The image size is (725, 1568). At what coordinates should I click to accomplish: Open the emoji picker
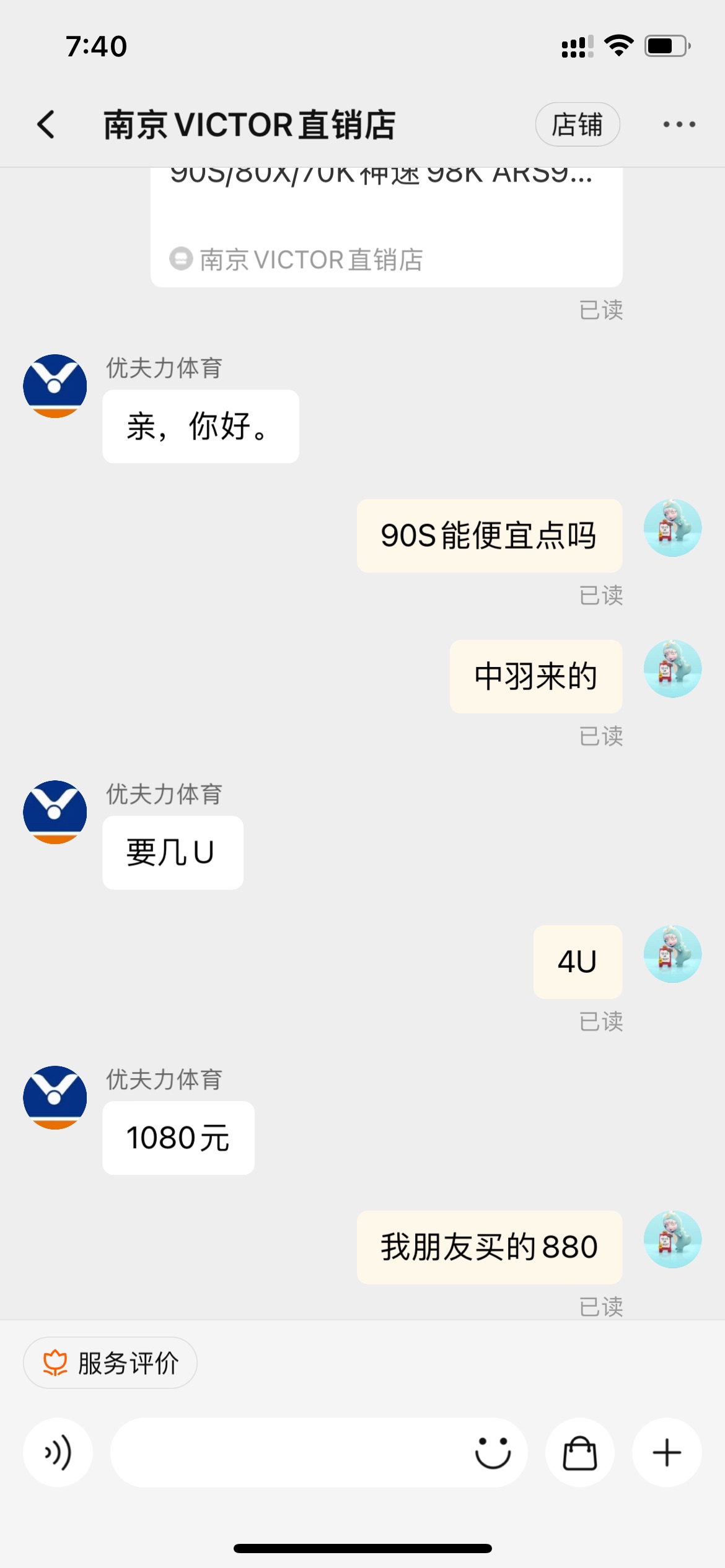493,1452
